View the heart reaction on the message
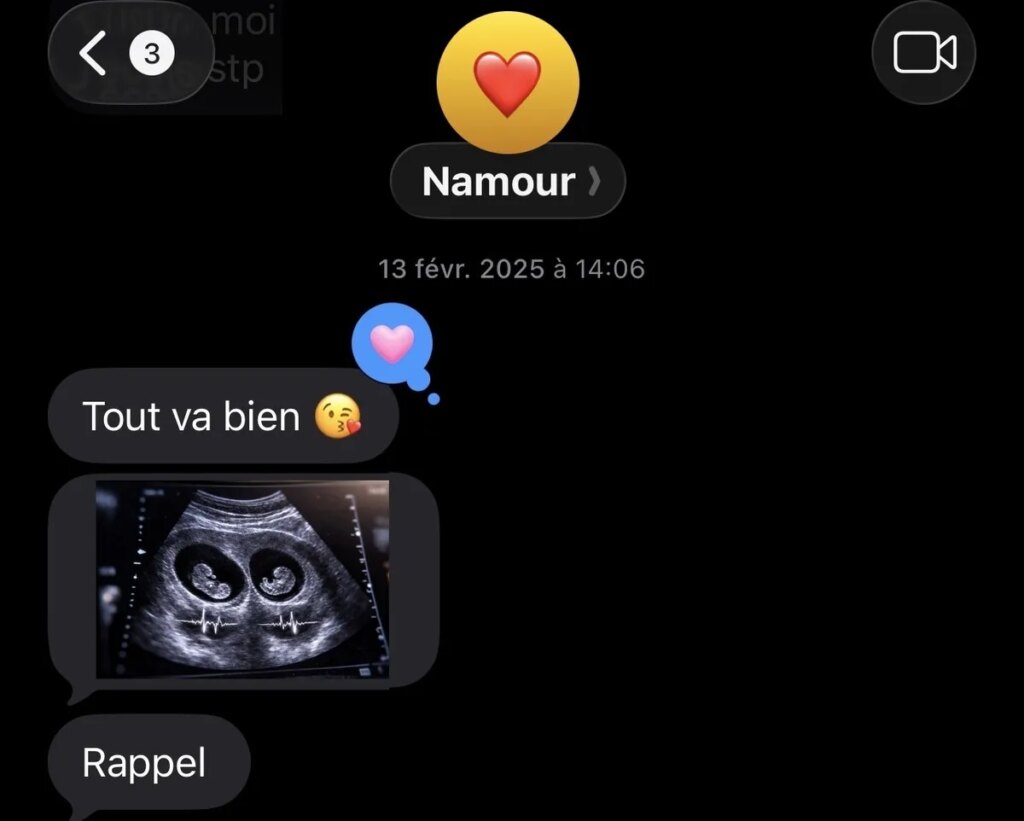The image size is (1024, 821). click(x=392, y=345)
